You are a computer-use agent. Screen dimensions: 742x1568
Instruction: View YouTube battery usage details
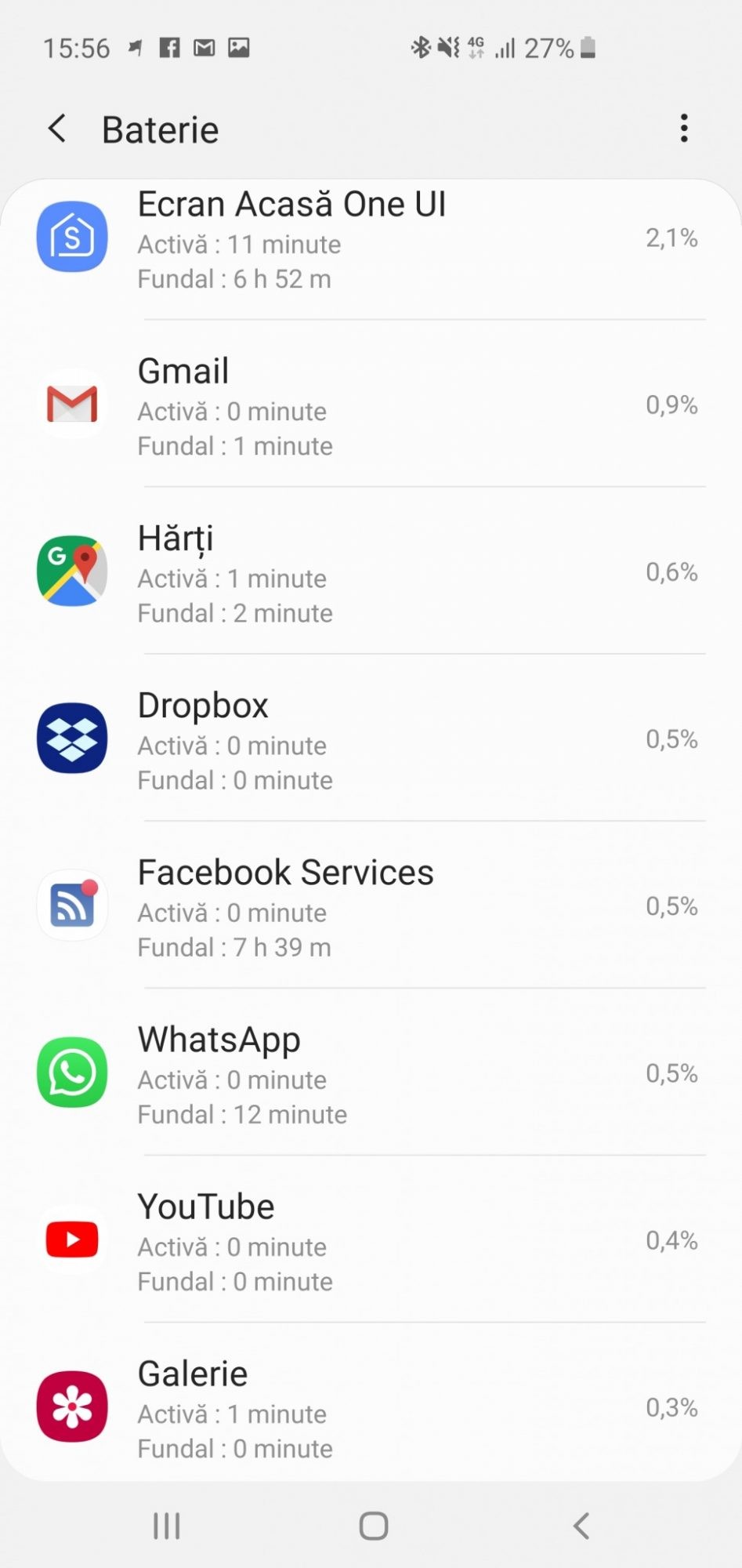click(371, 1241)
